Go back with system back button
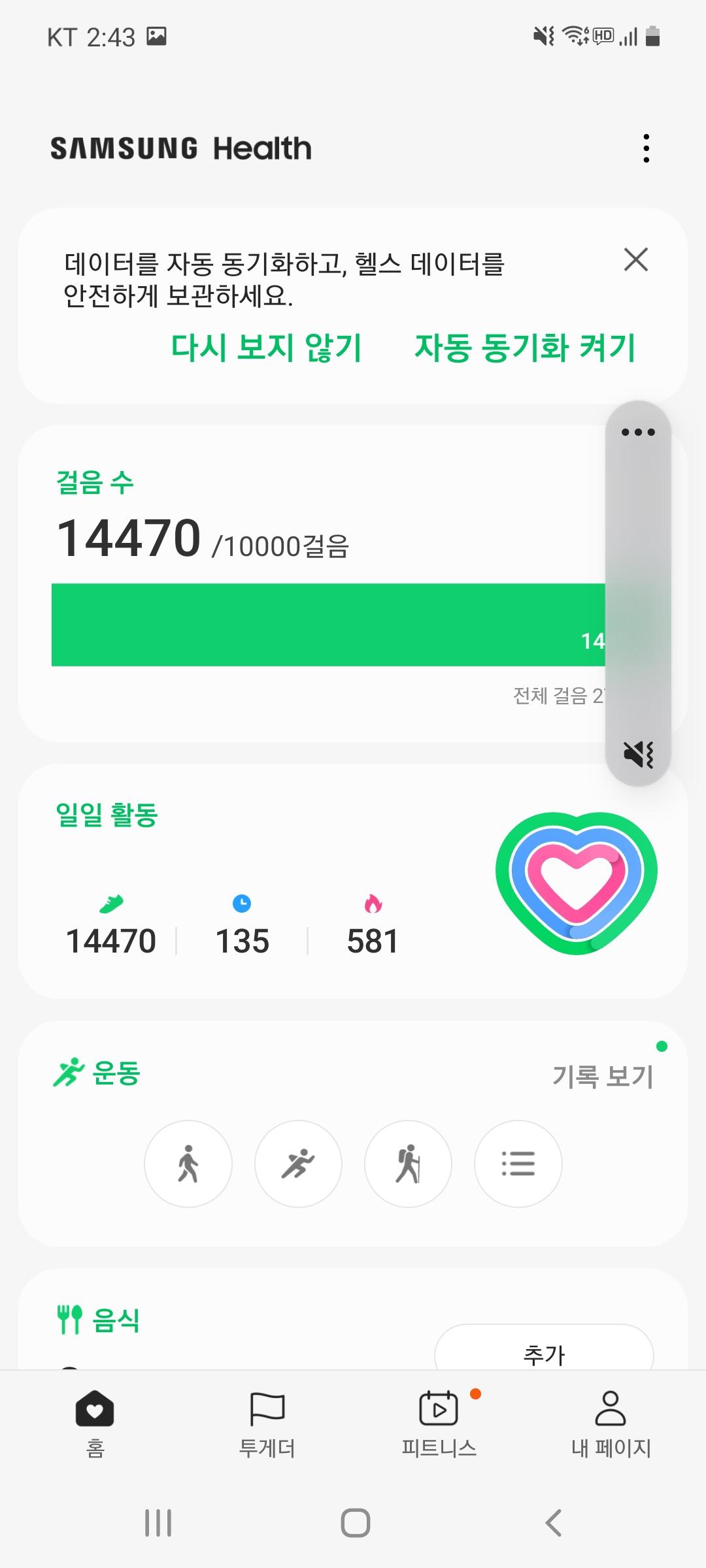706x1568 pixels. 553,1523
